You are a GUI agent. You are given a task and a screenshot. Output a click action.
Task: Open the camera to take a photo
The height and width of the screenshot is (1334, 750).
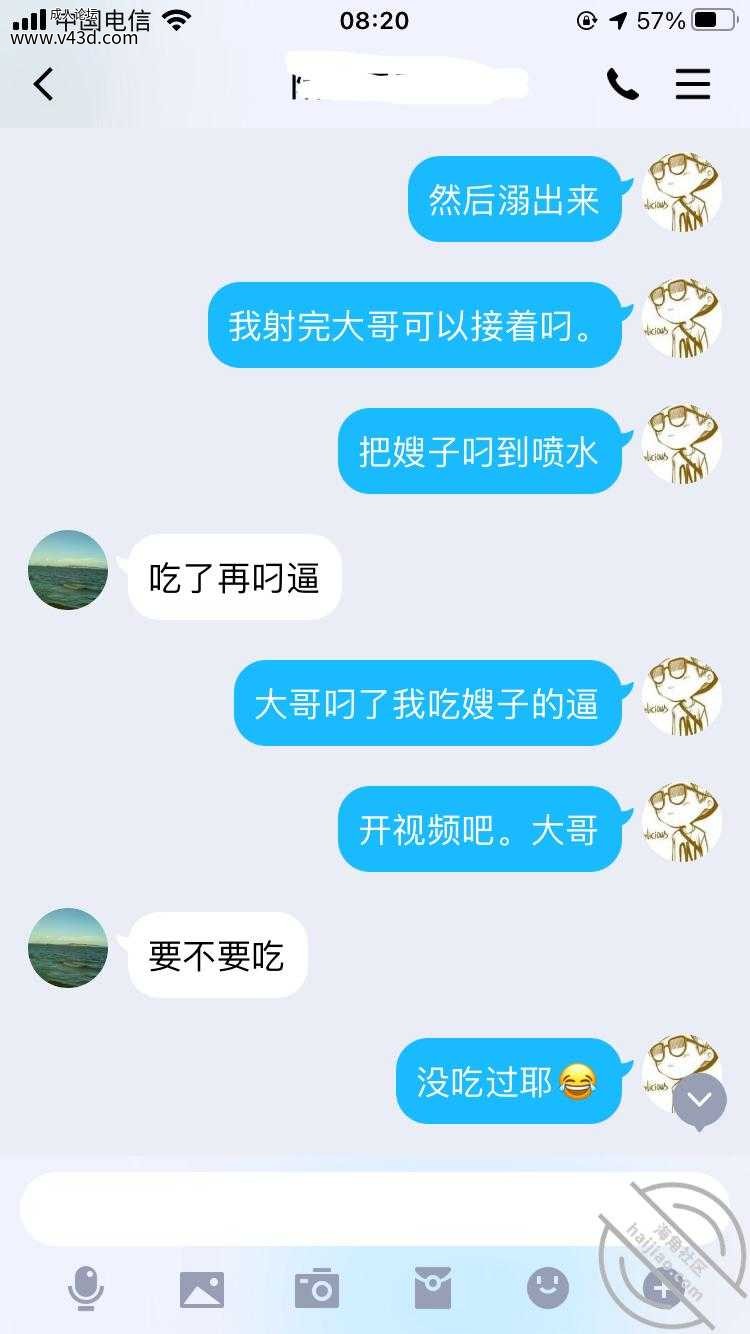(317, 1288)
